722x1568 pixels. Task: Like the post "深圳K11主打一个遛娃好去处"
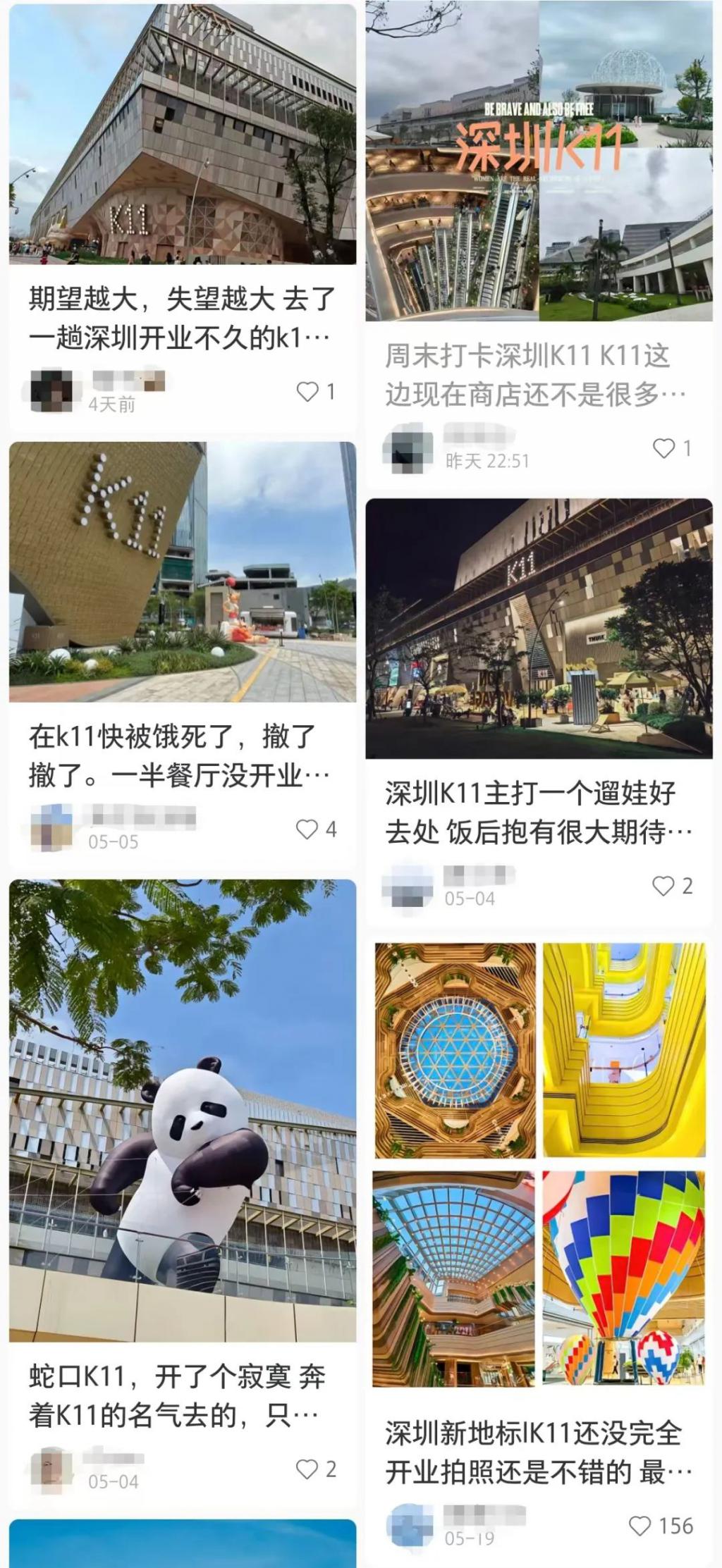click(x=663, y=886)
